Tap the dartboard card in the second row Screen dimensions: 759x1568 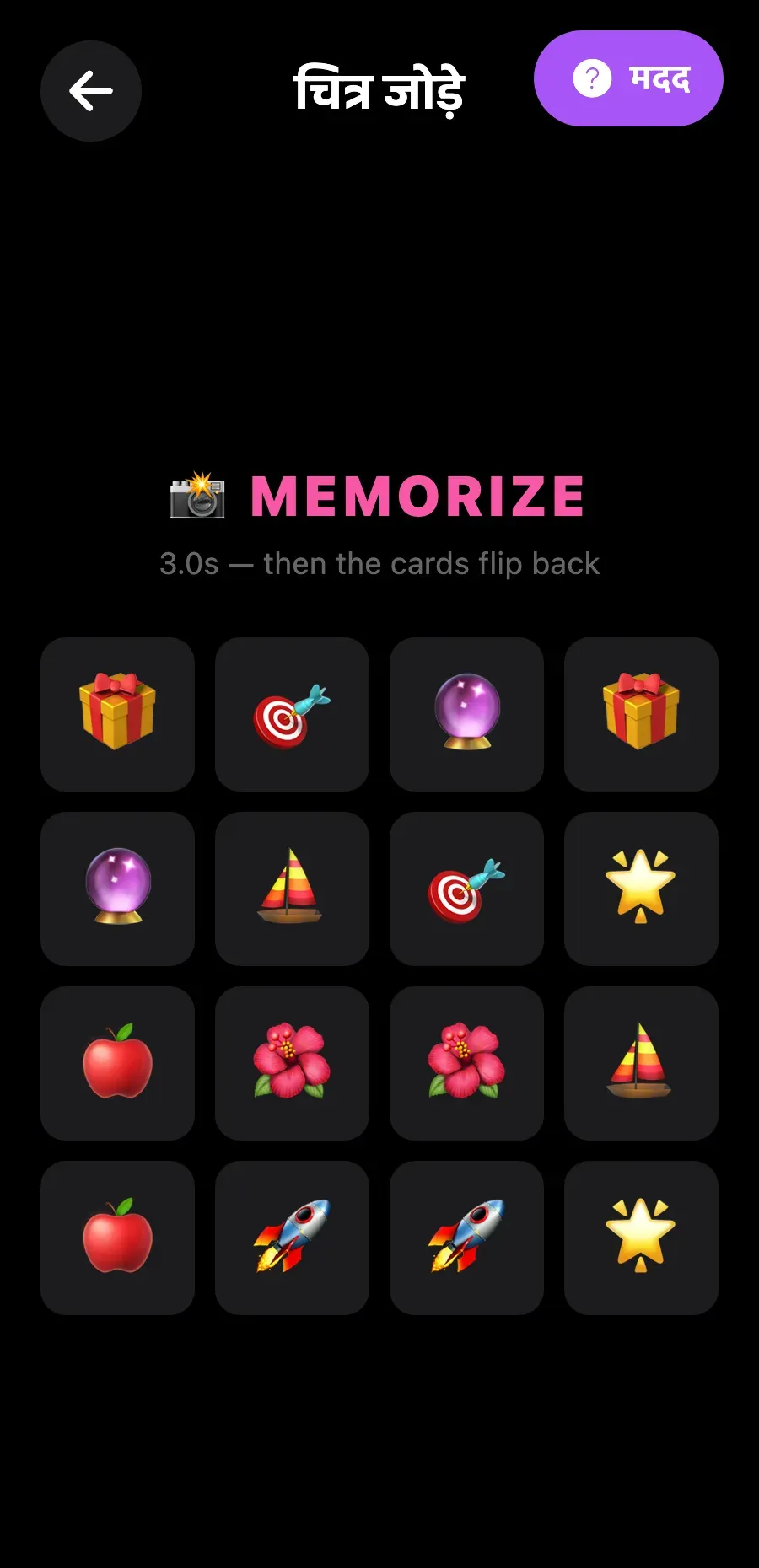click(466, 889)
